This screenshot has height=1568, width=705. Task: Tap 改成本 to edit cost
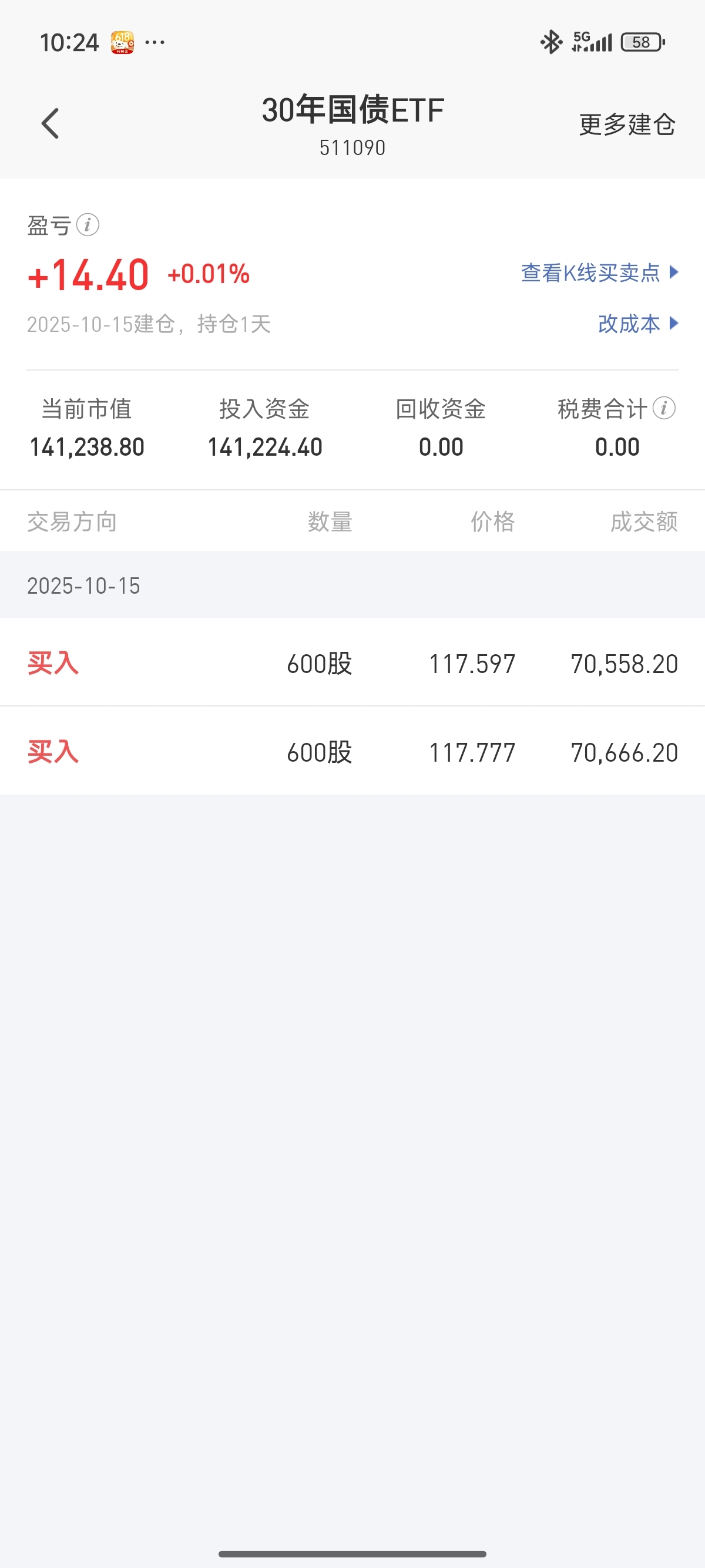pyautogui.click(x=637, y=324)
